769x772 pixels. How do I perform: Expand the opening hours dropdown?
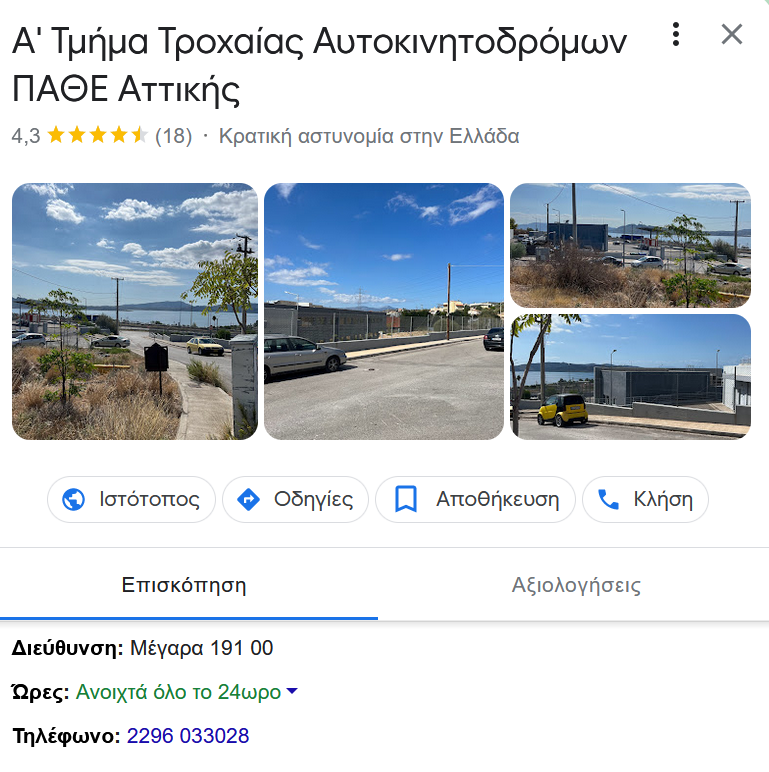click(292, 692)
